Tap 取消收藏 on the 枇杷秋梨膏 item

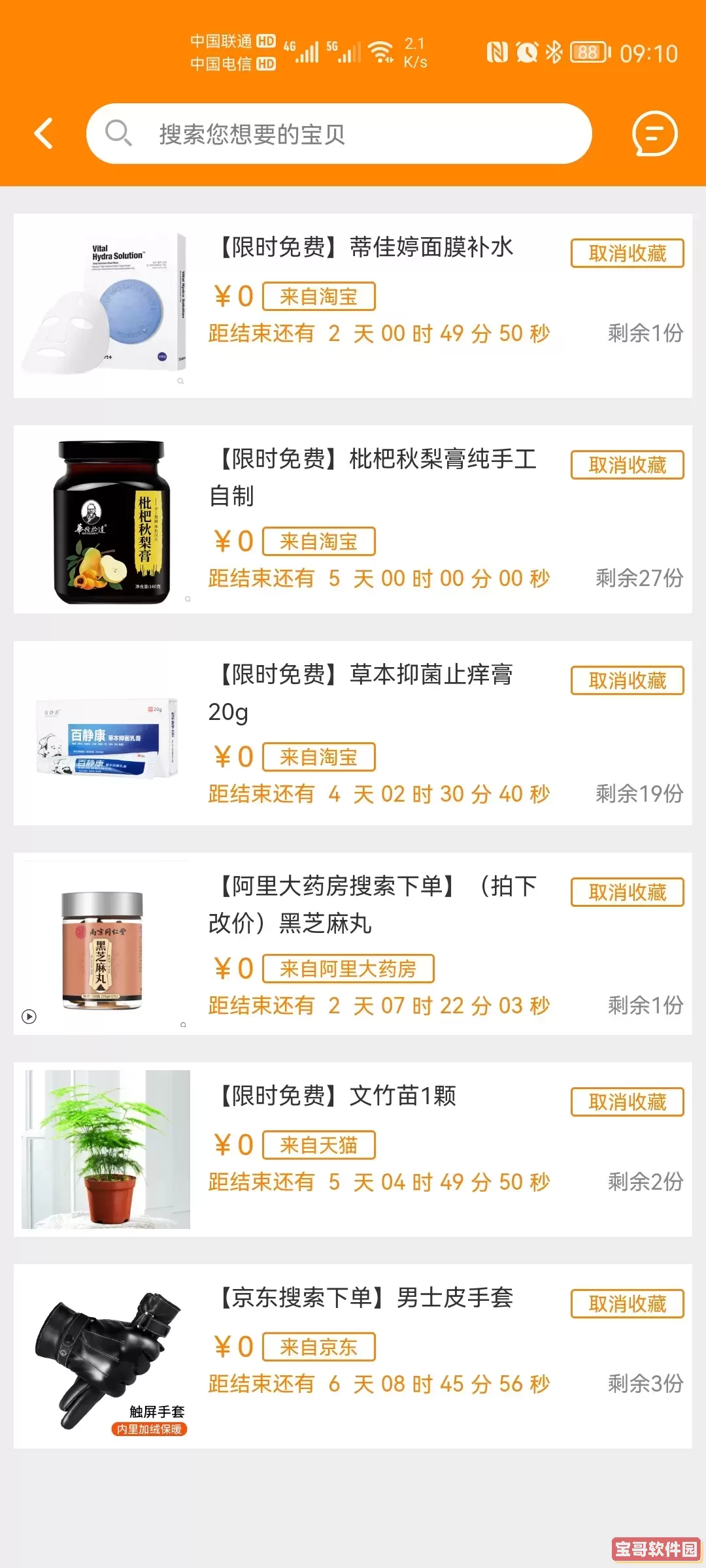point(626,465)
